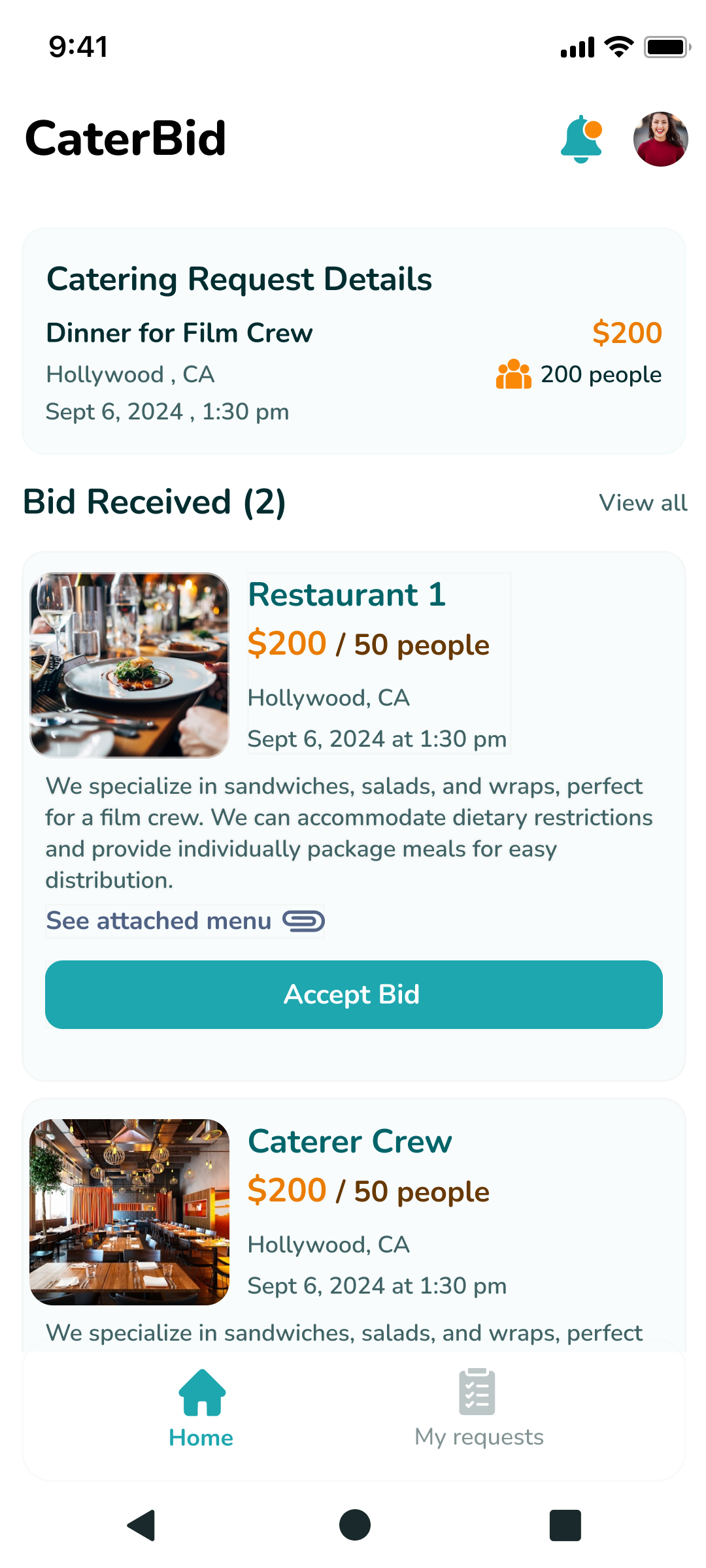Open the My requests clipboard icon
Image resolution: width=706 pixels, height=1568 pixels.
(478, 1390)
